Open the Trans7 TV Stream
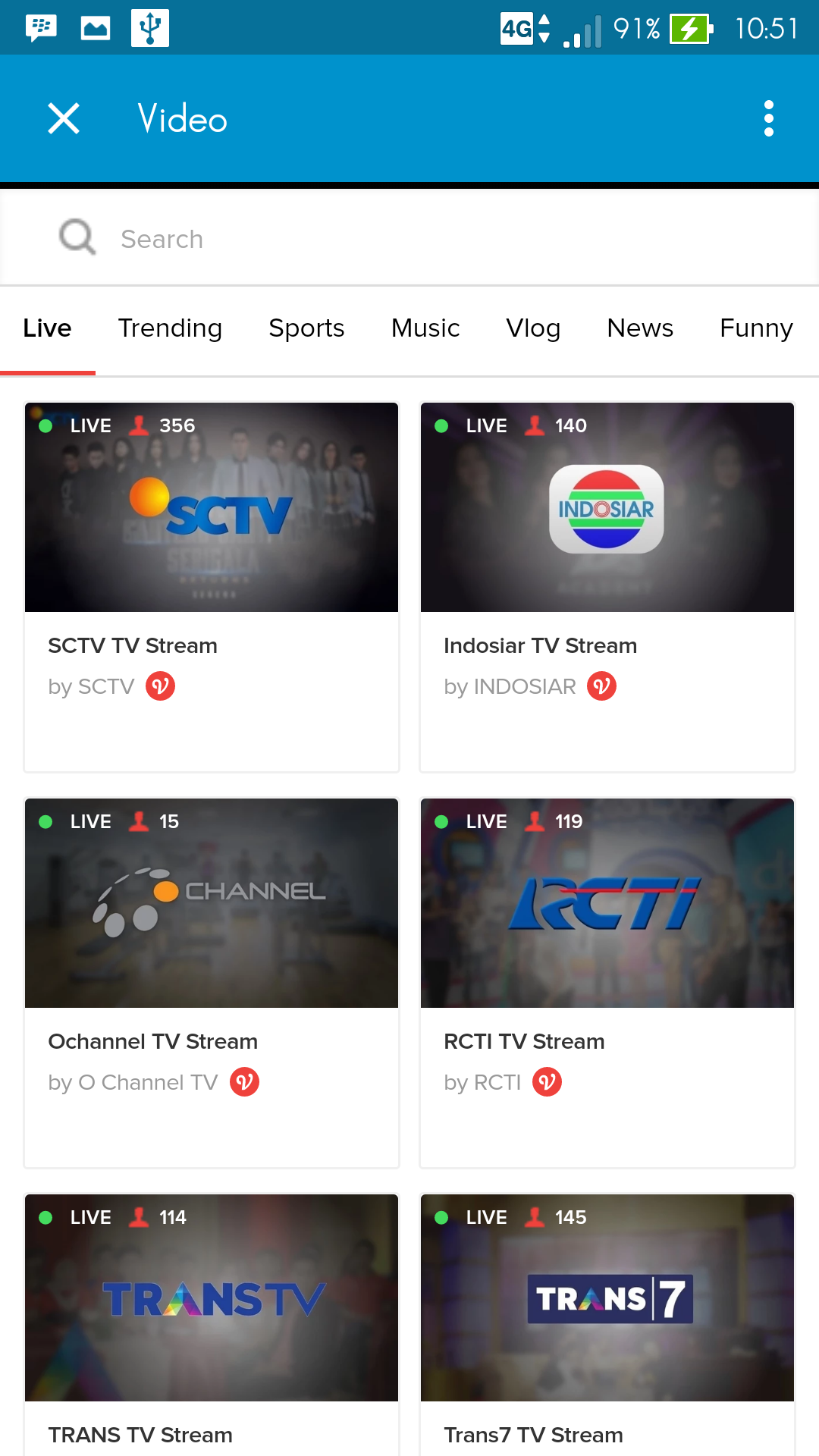The width and height of the screenshot is (819, 1456). point(607,1298)
